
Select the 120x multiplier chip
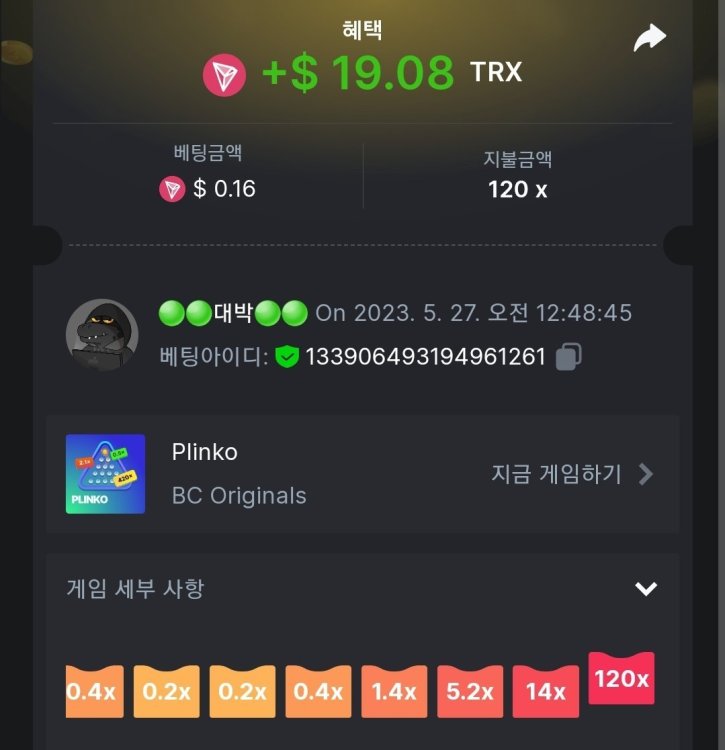pos(623,679)
